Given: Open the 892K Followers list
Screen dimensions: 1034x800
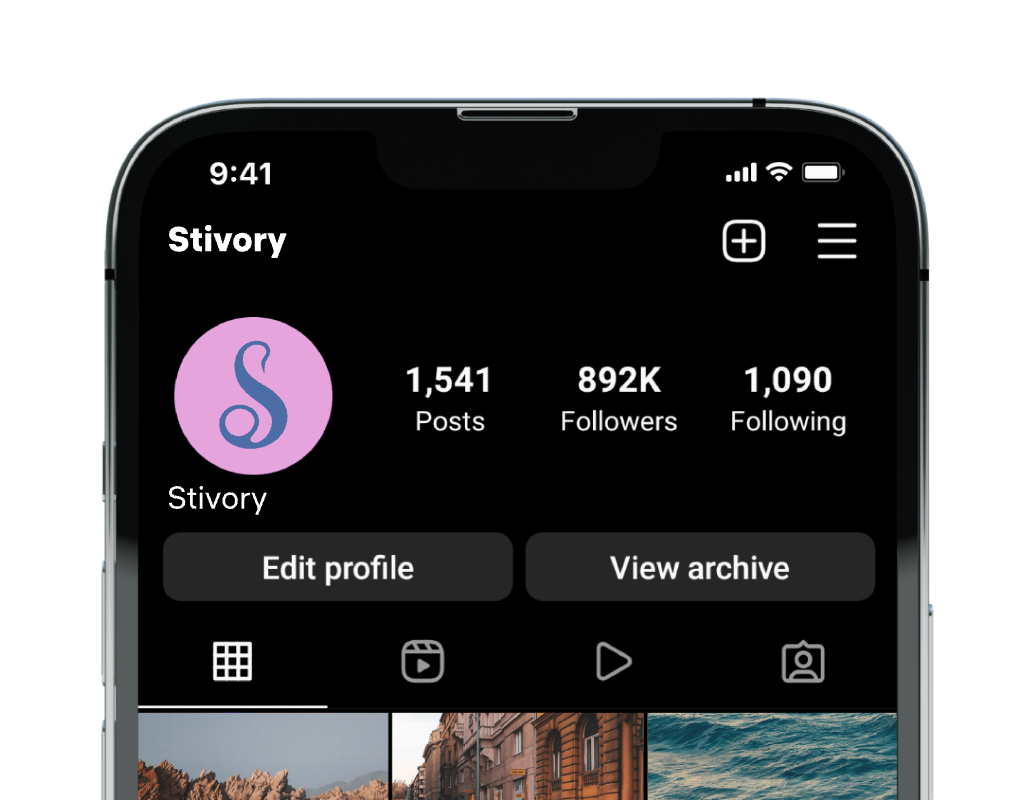Looking at the screenshot, I should point(618,398).
